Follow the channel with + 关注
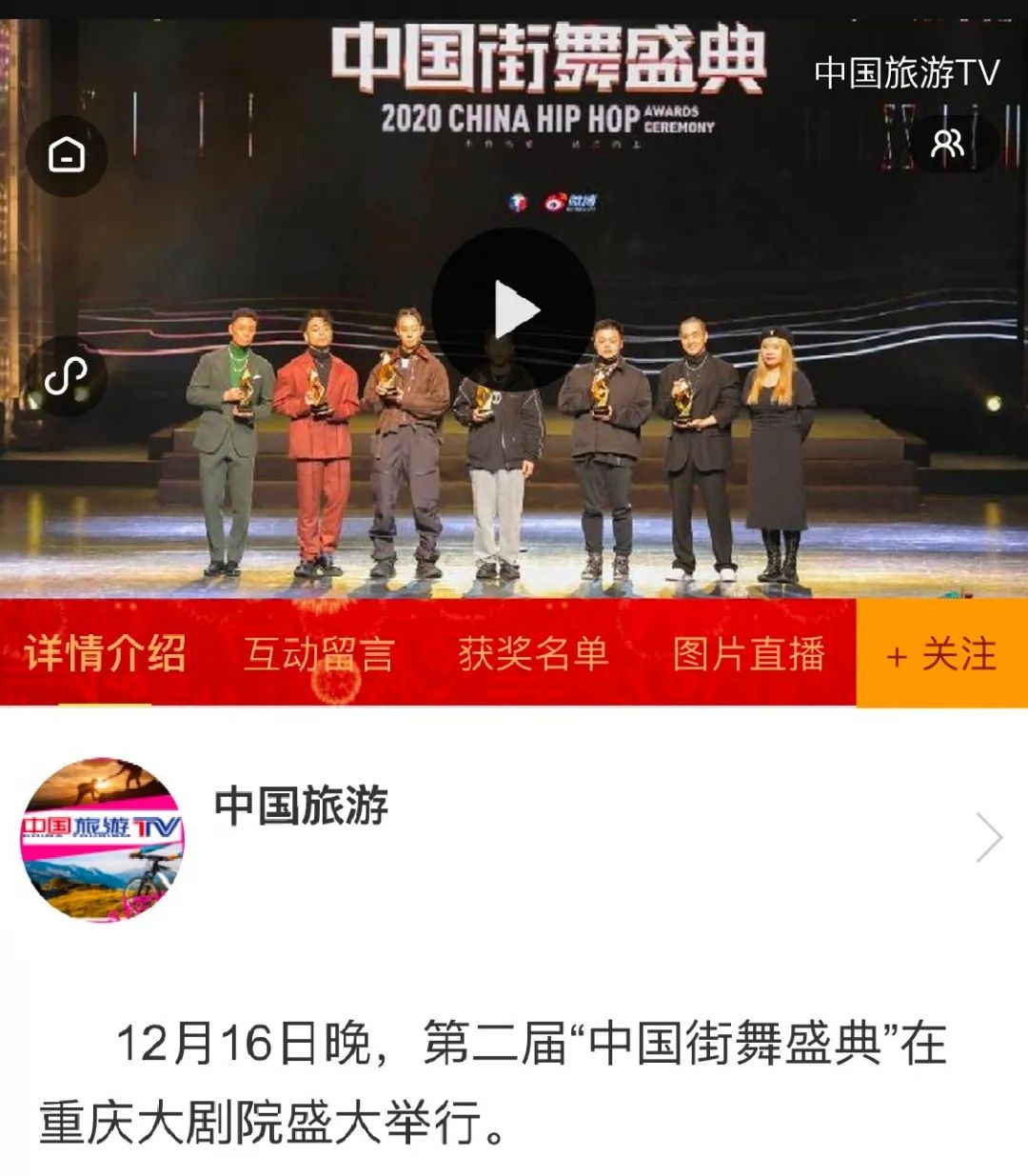This screenshot has height=1176, width=1028. tap(941, 654)
